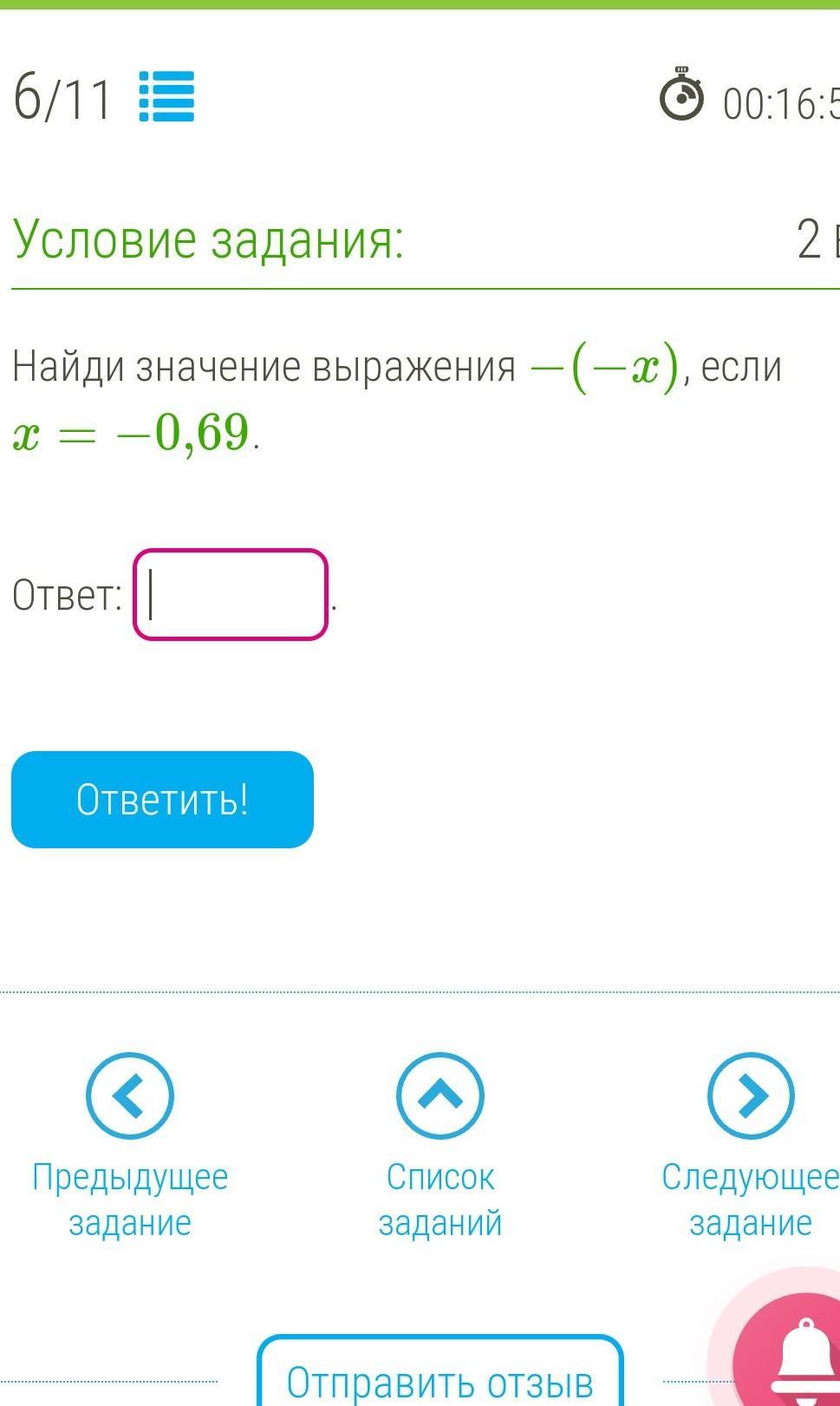The image size is (840, 1406).
Task: Open the task list icon beside 6/11
Action: click(166, 97)
